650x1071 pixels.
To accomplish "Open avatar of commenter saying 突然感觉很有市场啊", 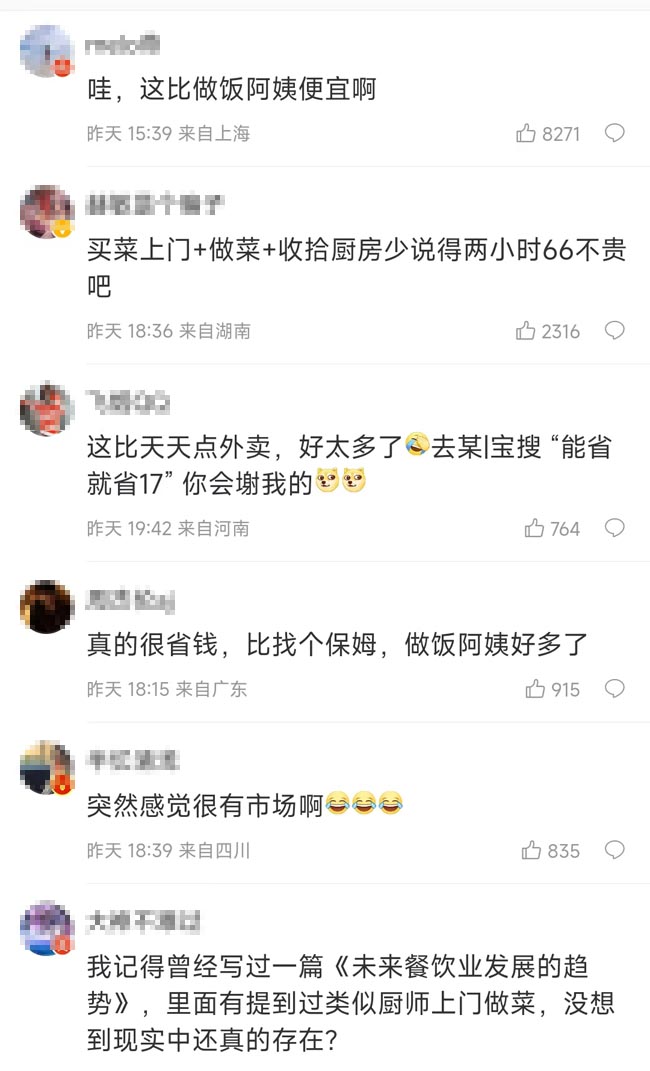I will [47, 767].
